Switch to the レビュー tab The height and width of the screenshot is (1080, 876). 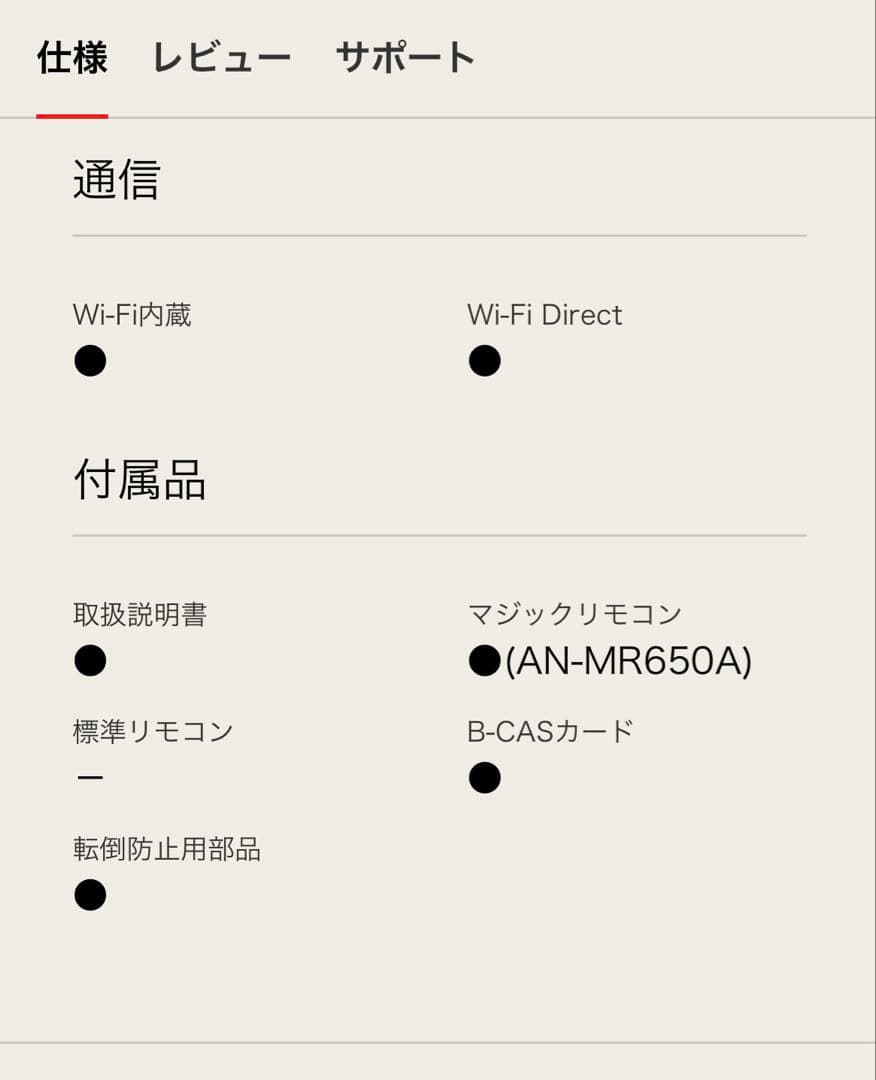pyautogui.click(x=222, y=57)
